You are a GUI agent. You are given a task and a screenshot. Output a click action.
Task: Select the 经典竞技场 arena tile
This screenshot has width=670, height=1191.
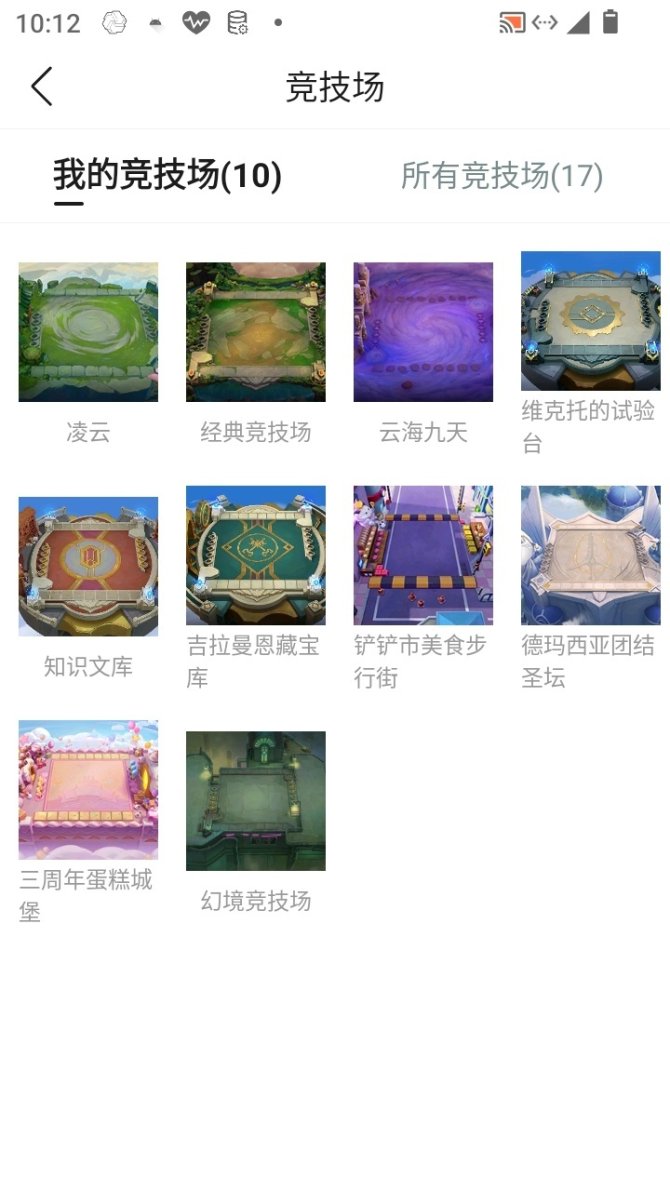pyautogui.click(x=255, y=332)
